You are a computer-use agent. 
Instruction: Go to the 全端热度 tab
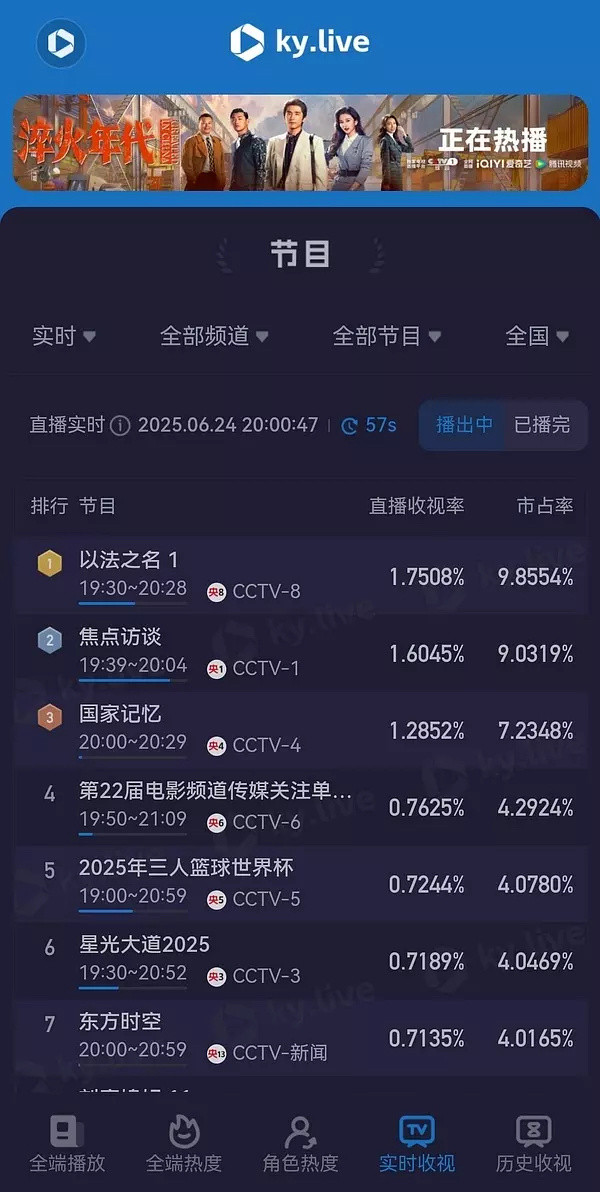coord(184,1144)
